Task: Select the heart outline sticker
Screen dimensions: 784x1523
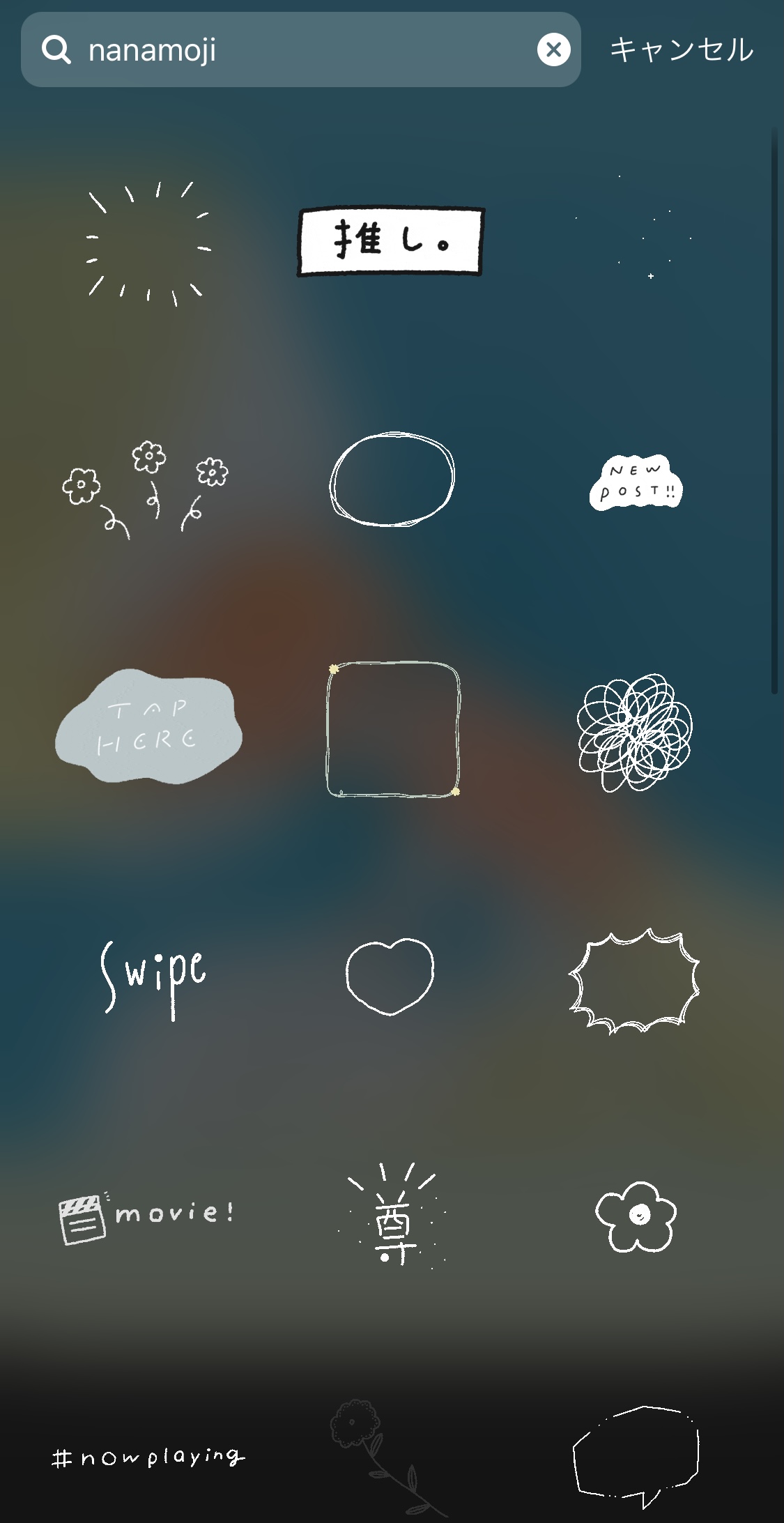Action: [x=390, y=976]
